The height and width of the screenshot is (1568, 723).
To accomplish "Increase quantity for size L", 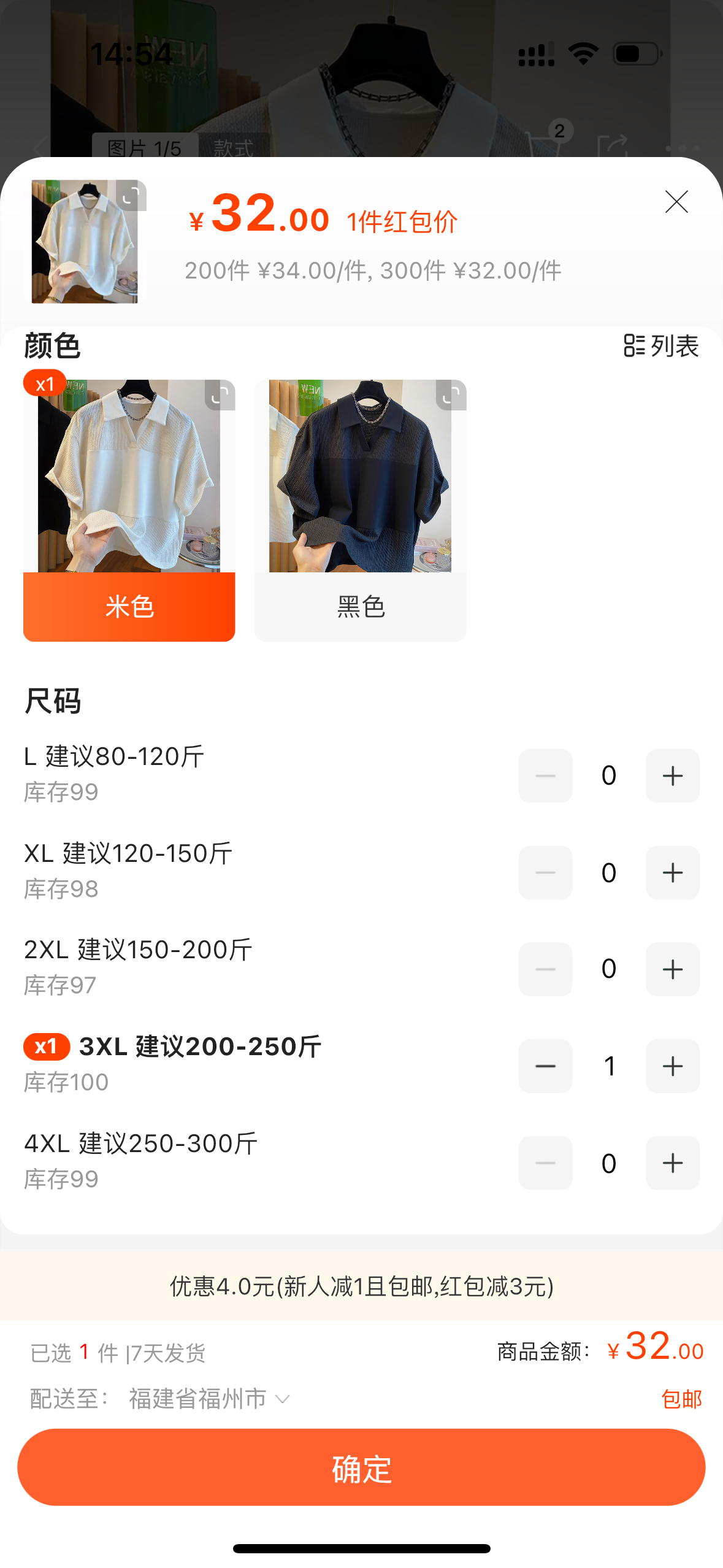I will point(672,776).
